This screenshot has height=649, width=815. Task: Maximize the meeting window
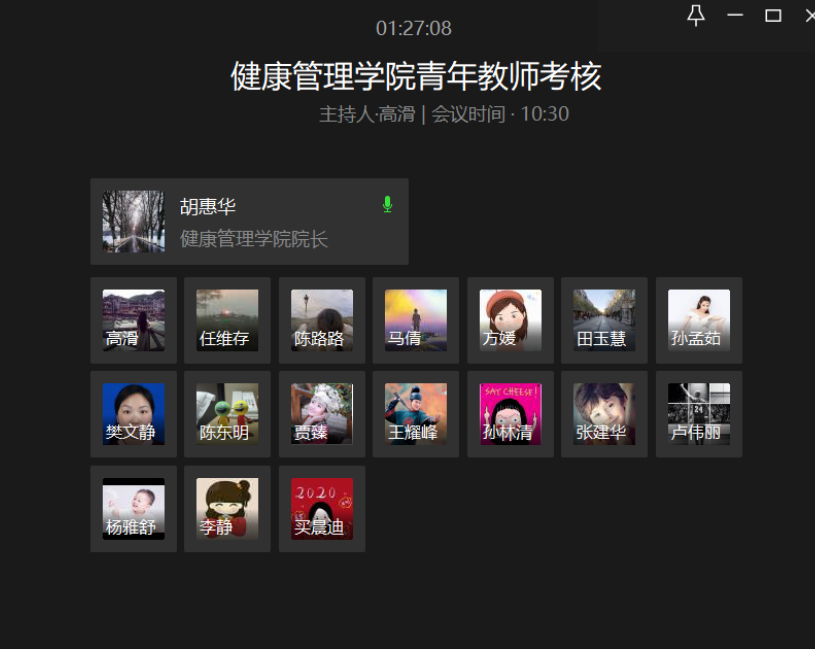click(773, 15)
